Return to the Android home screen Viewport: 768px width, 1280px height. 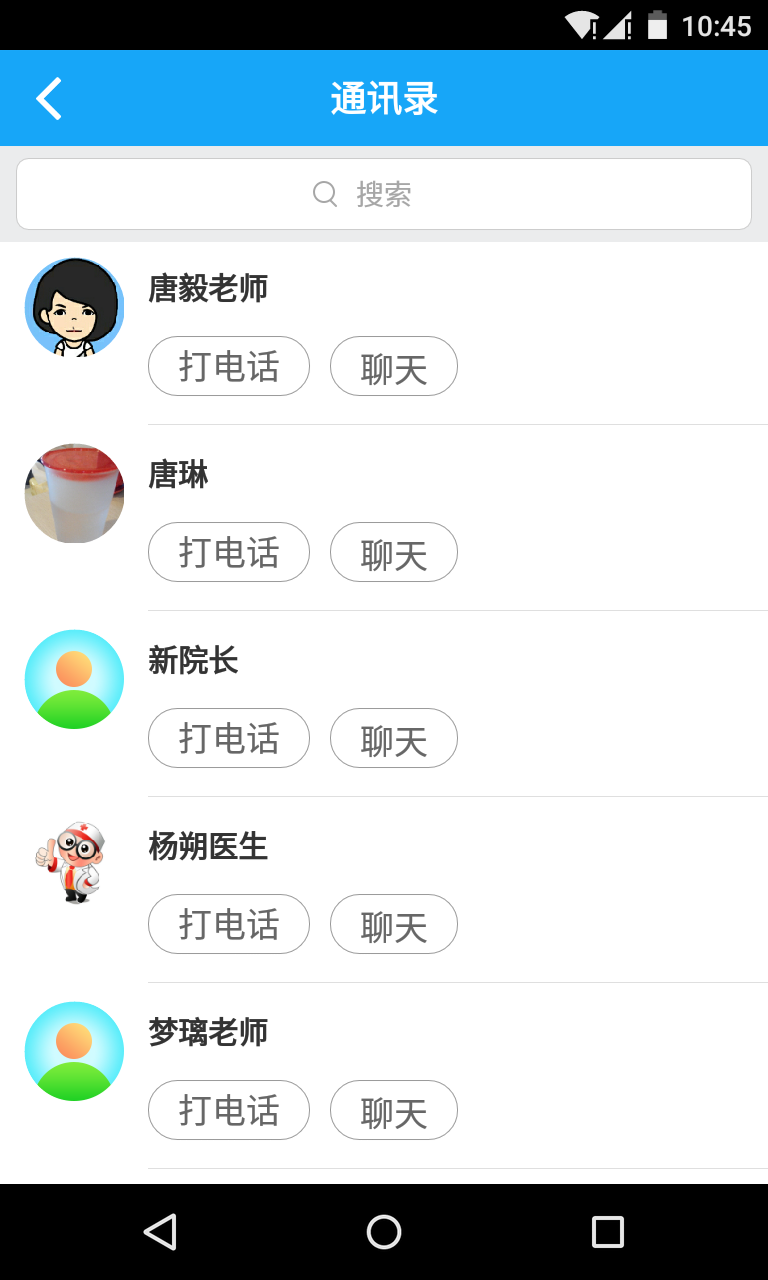pyautogui.click(x=384, y=1232)
